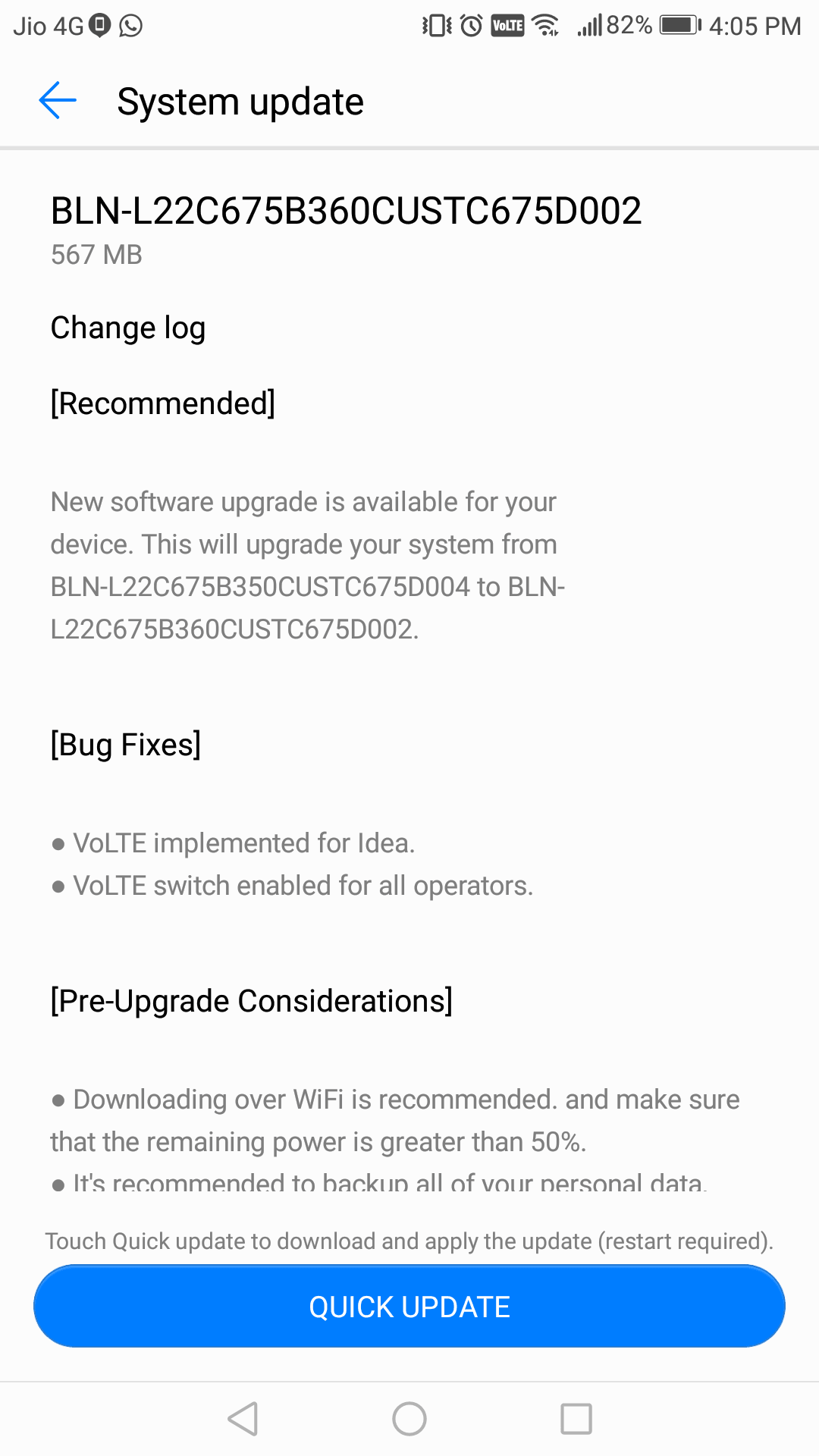This screenshot has width=819, height=1456.
Task: Start the Quick Update download
Action: 409,1306
